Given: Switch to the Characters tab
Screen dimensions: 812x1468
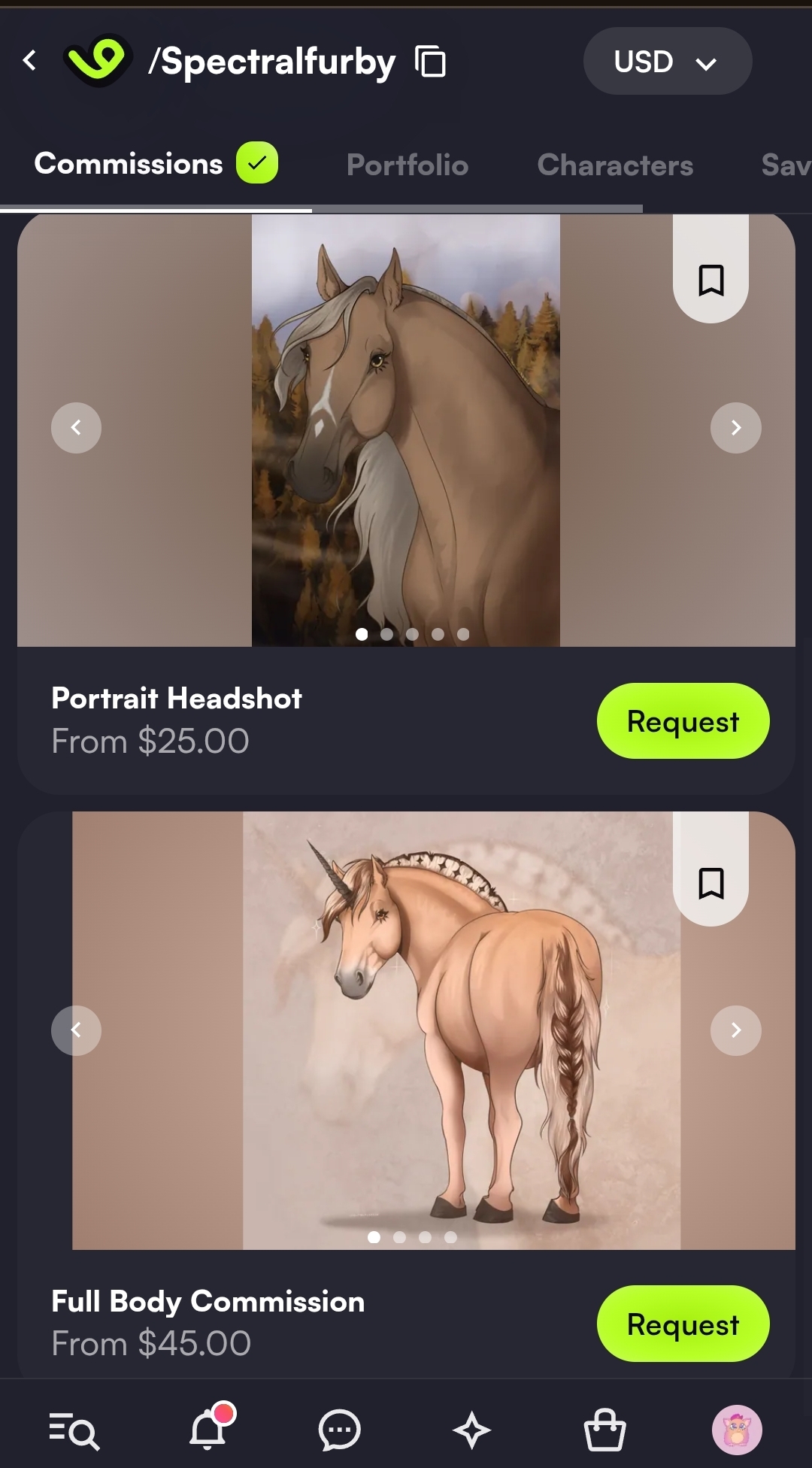Looking at the screenshot, I should click(615, 165).
